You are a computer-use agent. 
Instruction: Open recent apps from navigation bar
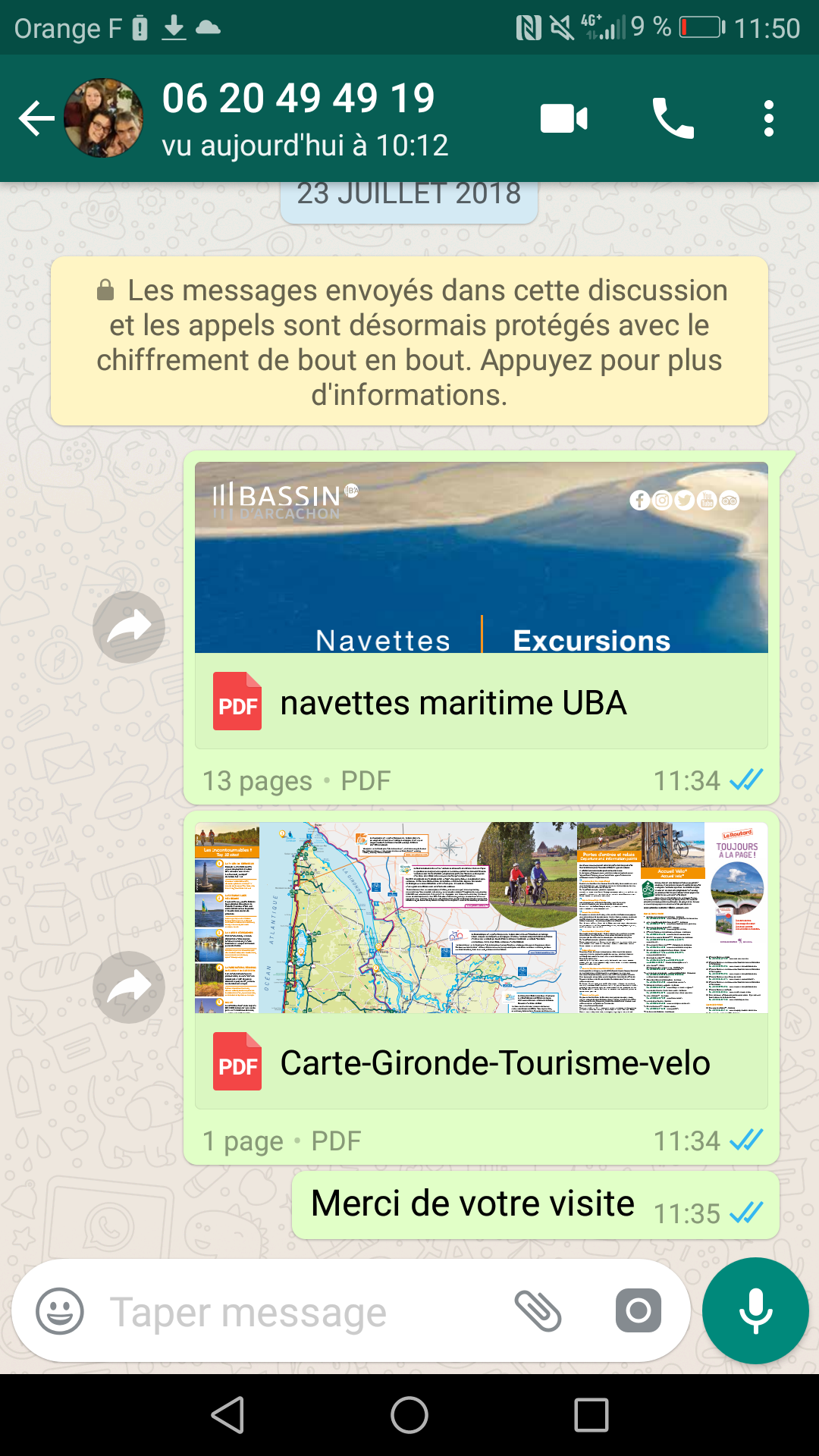click(x=591, y=1415)
